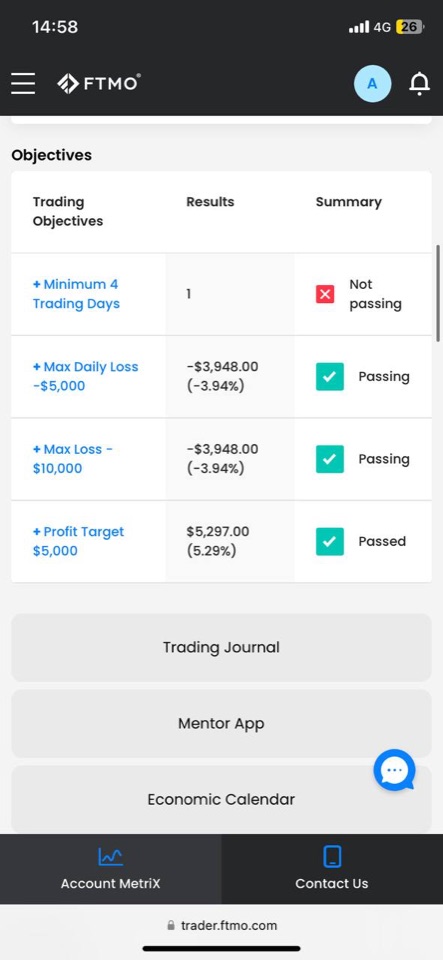Open the hamburger drawer menu

pos(23,83)
